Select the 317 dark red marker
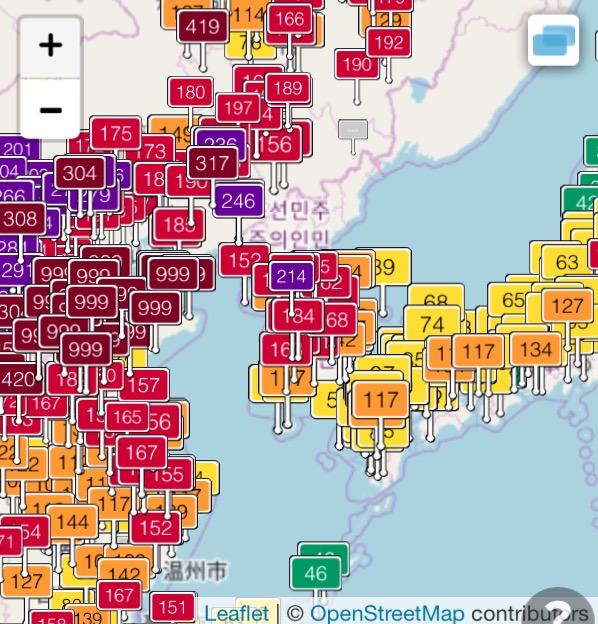The image size is (598, 624). [212, 163]
